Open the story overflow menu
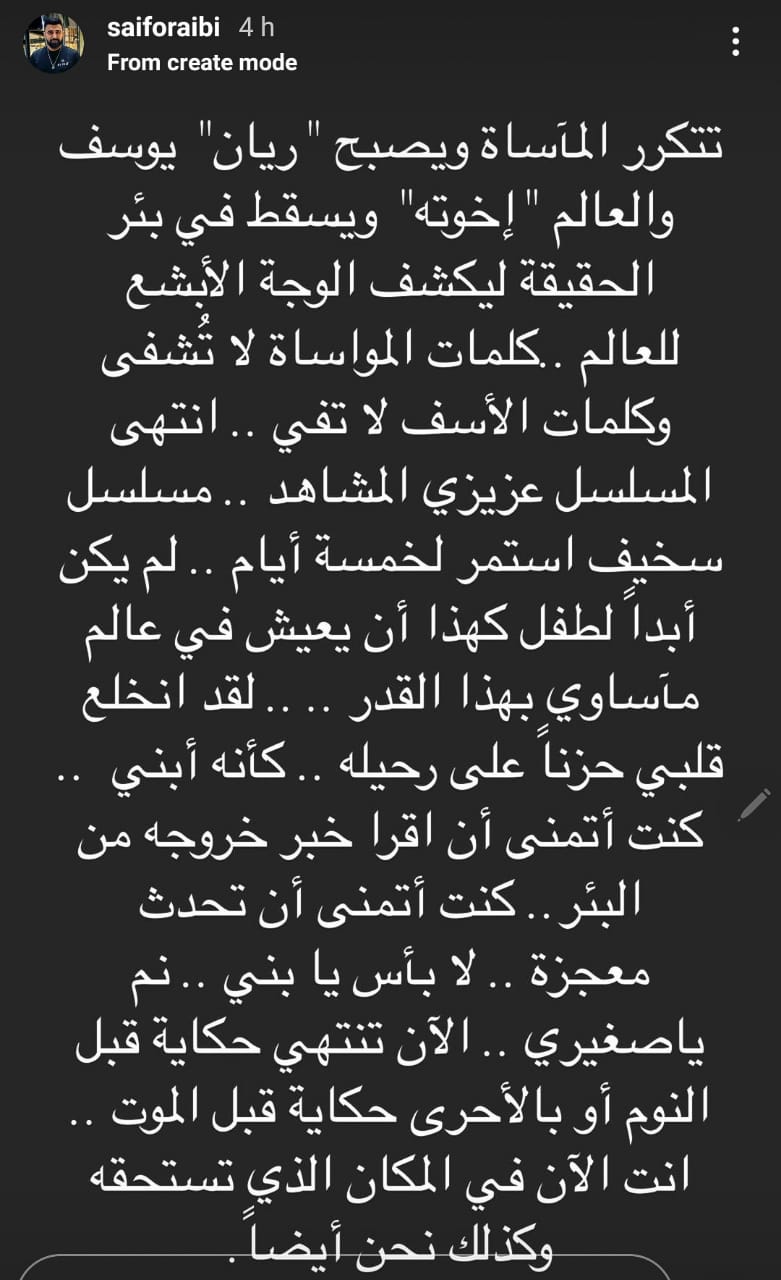This screenshot has width=781, height=1280. coord(736,42)
